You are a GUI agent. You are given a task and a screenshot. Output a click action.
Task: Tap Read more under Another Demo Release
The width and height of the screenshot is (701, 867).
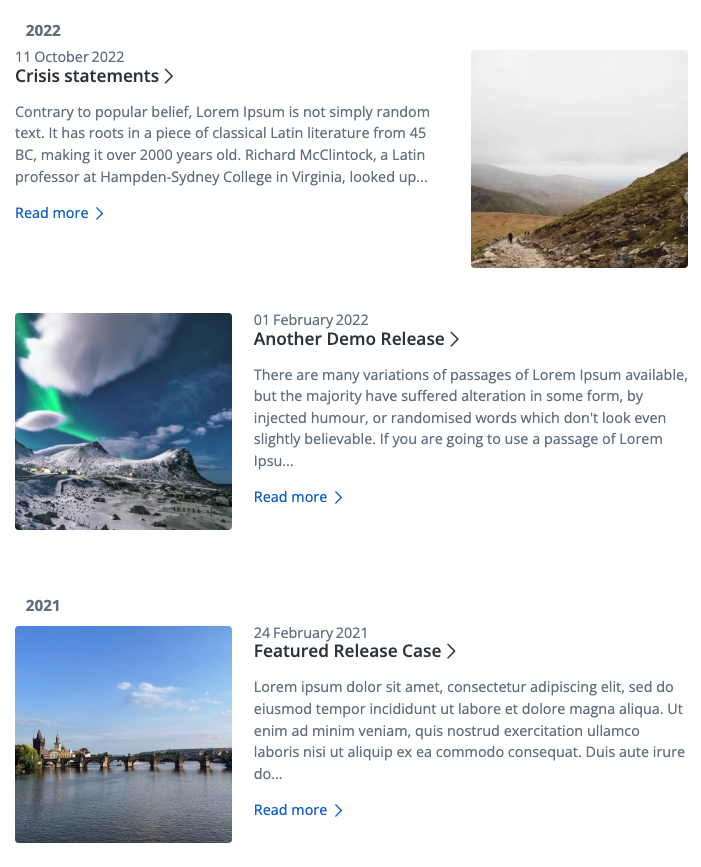click(x=298, y=497)
